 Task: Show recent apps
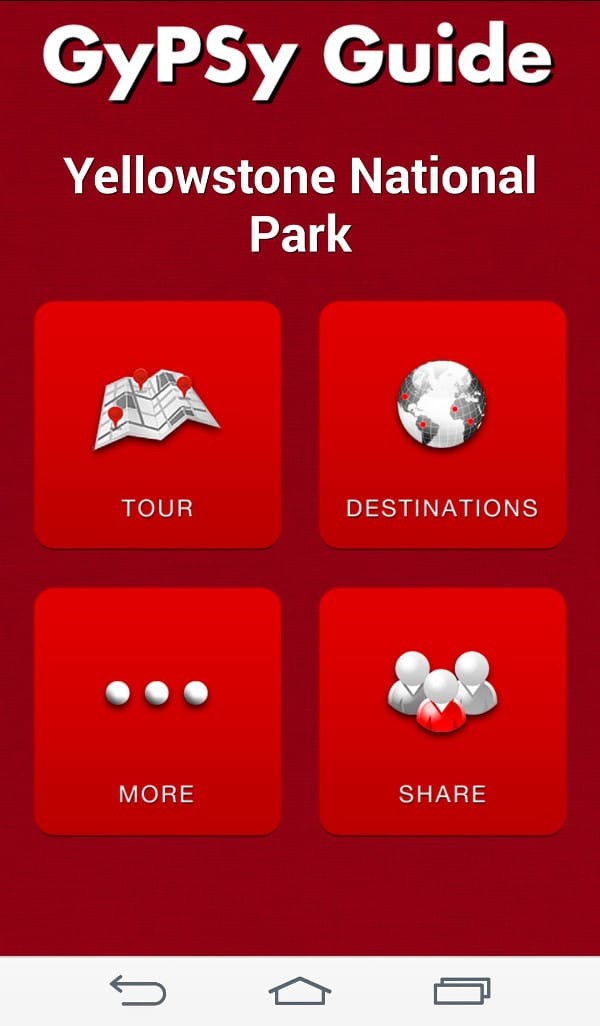[462, 991]
